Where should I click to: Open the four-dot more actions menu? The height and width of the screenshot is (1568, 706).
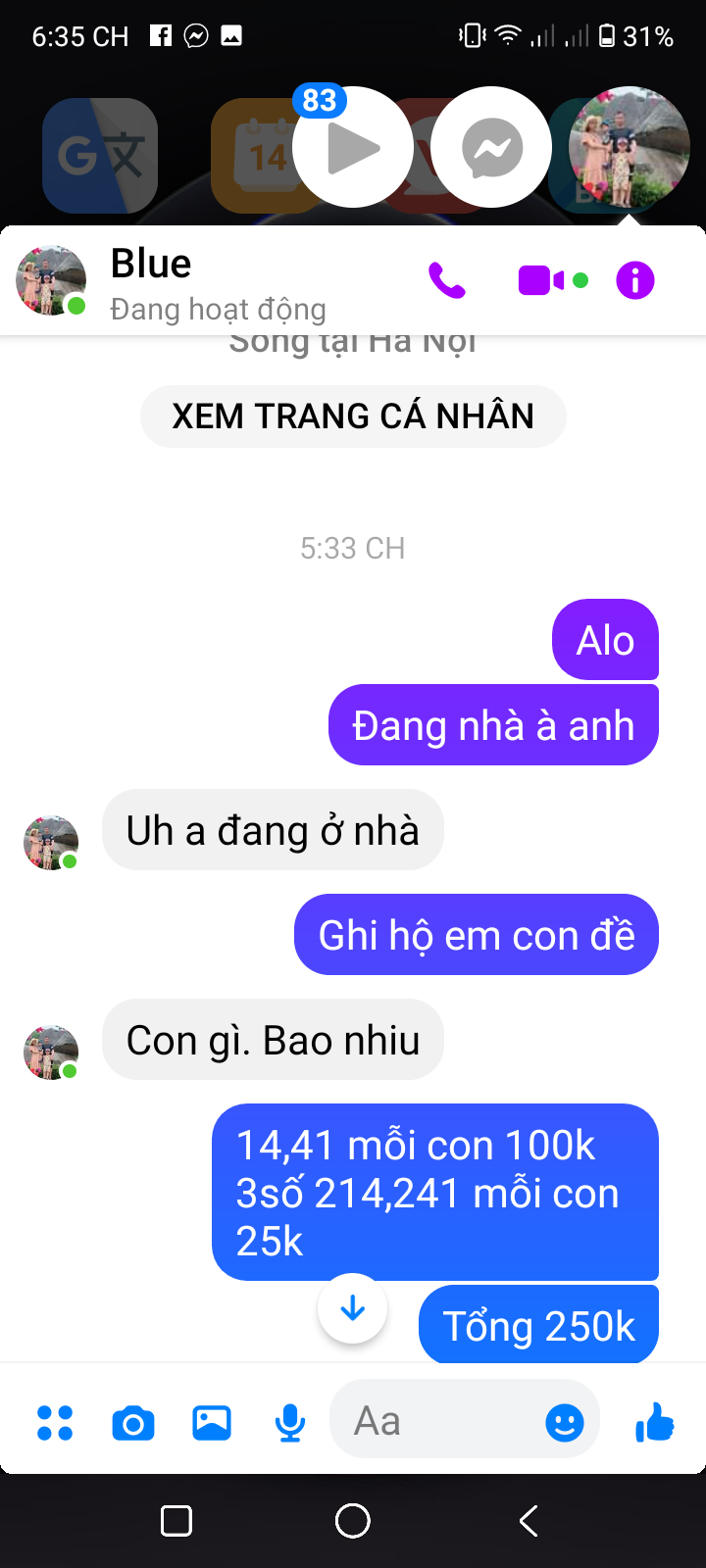click(x=55, y=1423)
